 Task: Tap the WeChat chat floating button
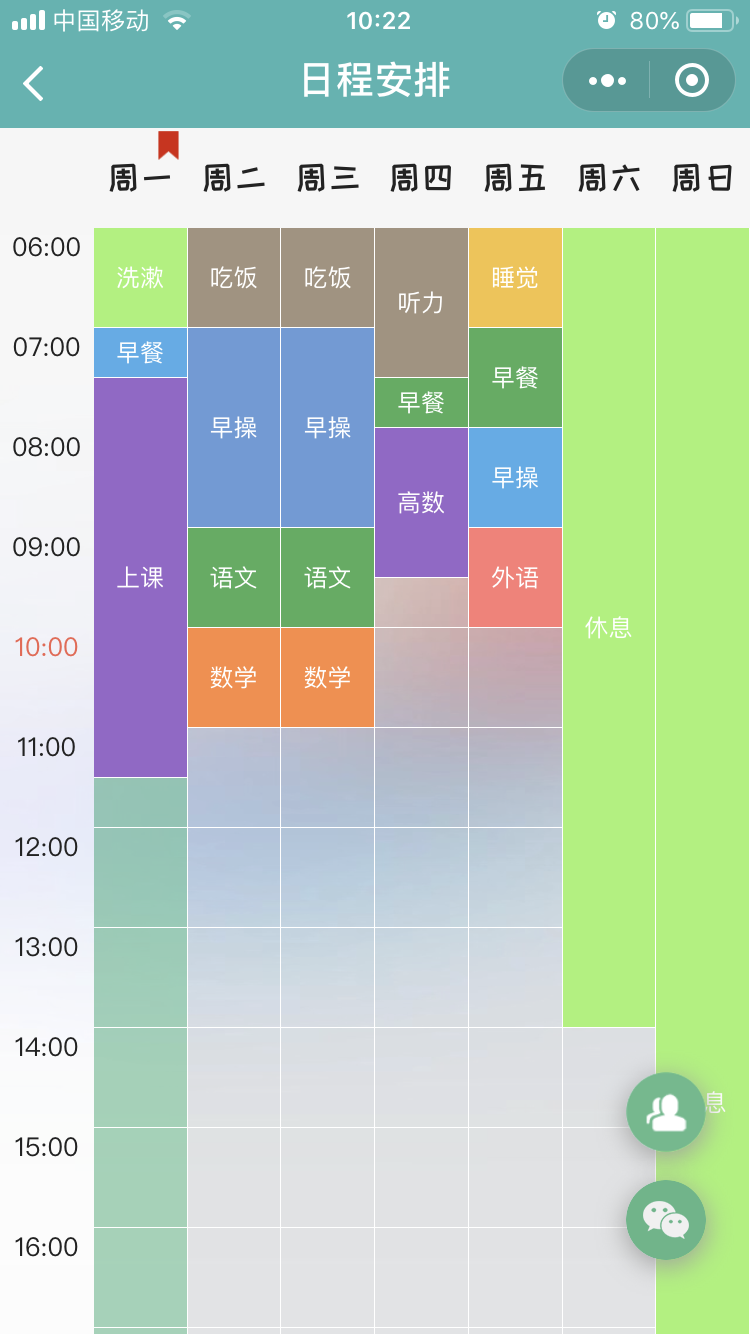point(666,1220)
